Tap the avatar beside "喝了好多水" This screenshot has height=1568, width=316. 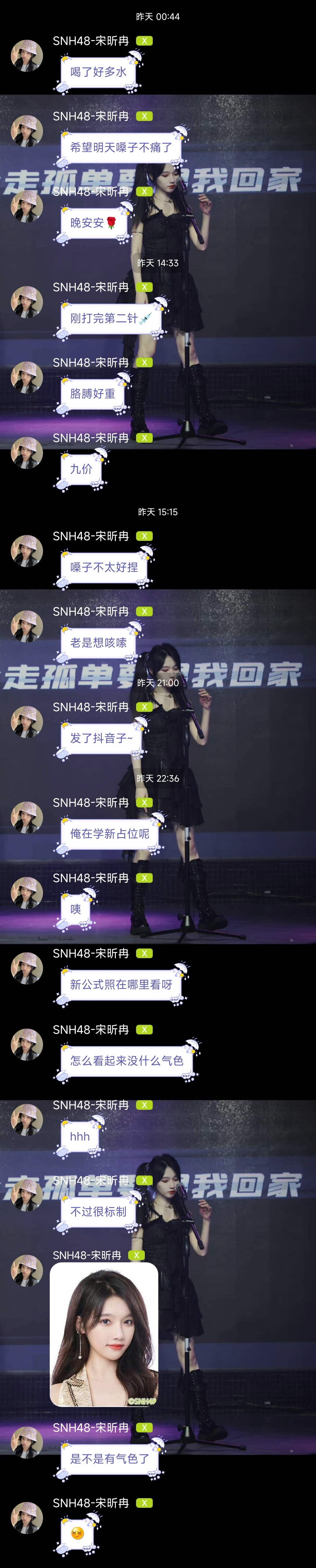pyautogui.click(x=27, y=57)
